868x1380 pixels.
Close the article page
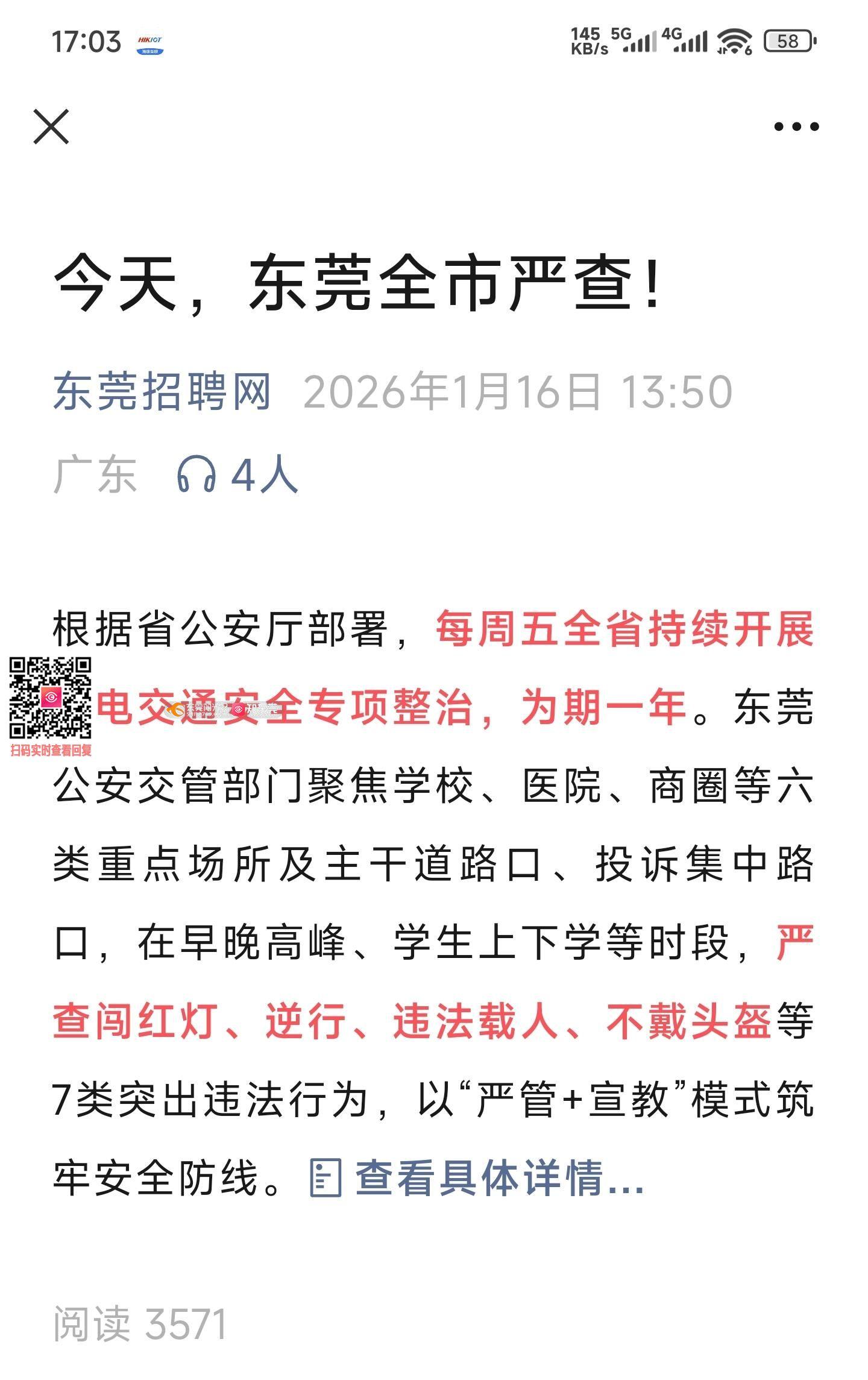[51, 127]
